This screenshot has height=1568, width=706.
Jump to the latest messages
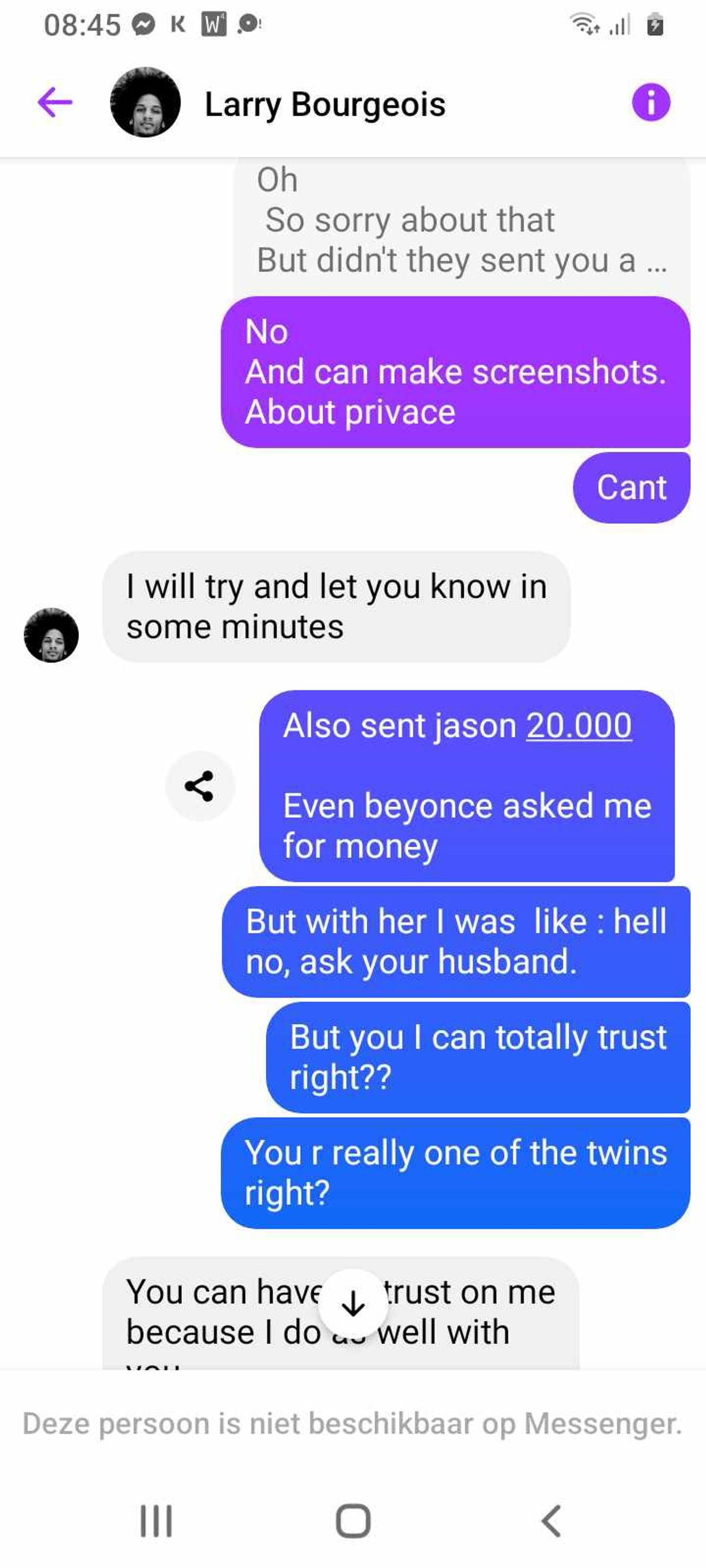point(352,1303)
